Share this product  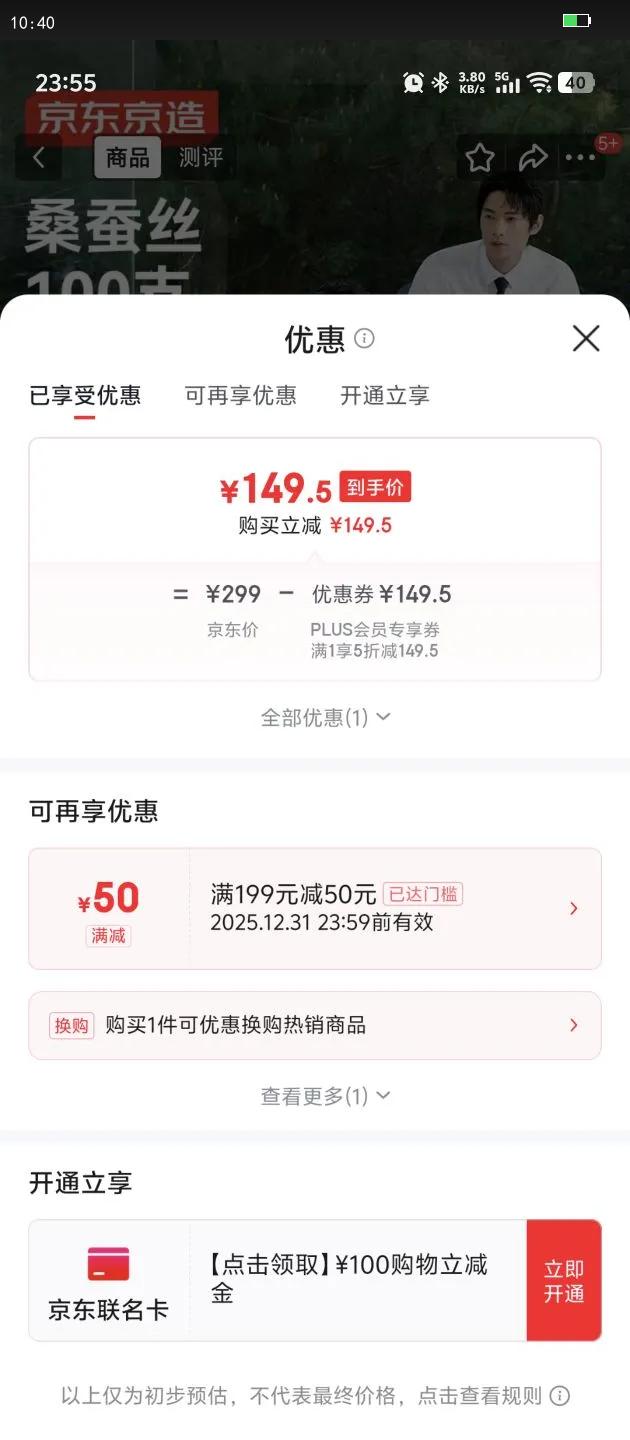coord(533,158)
